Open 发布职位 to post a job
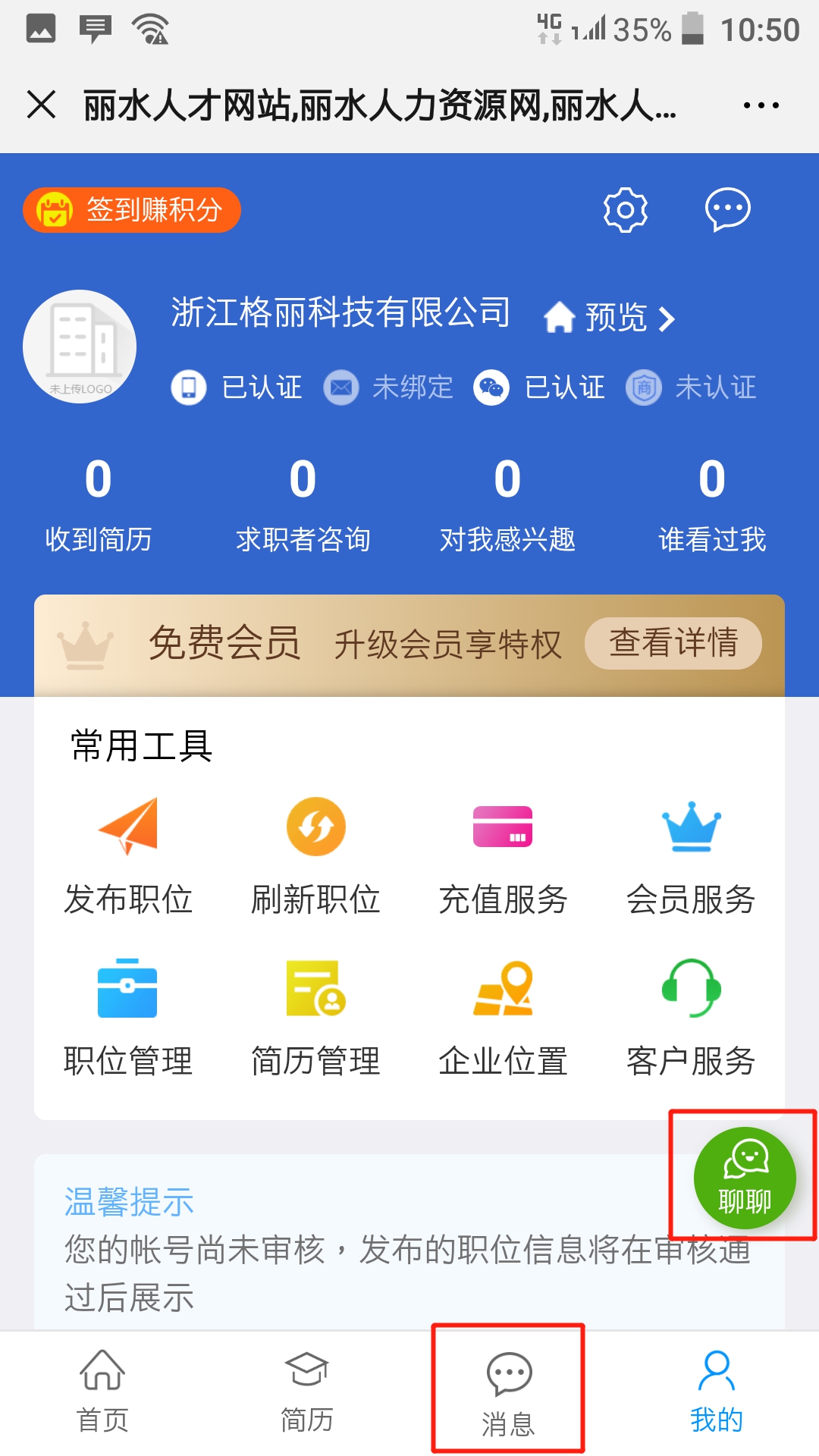This screenshot has height=1456, width=819. 128,856
